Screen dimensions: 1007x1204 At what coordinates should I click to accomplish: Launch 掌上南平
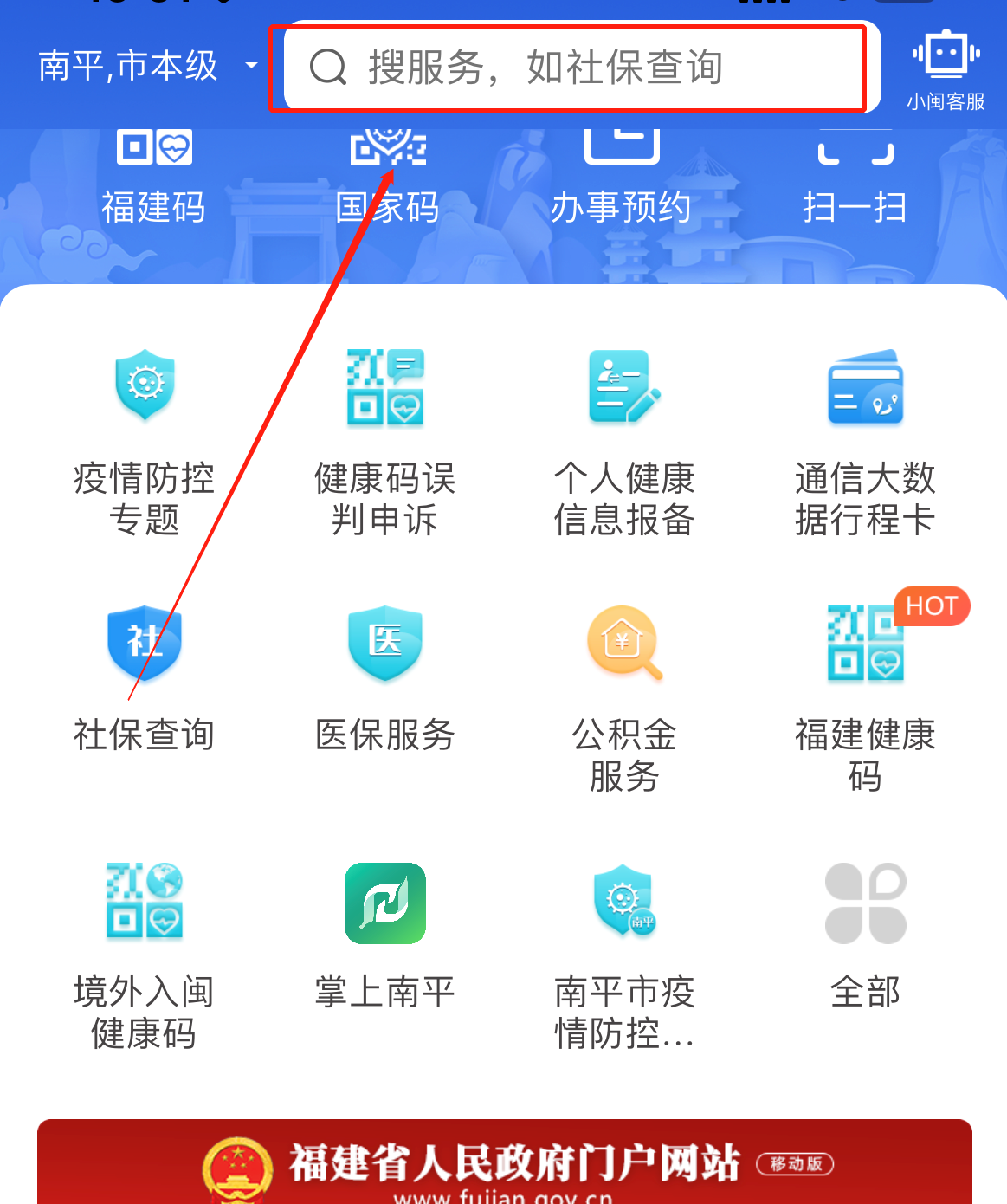point(385,935)
